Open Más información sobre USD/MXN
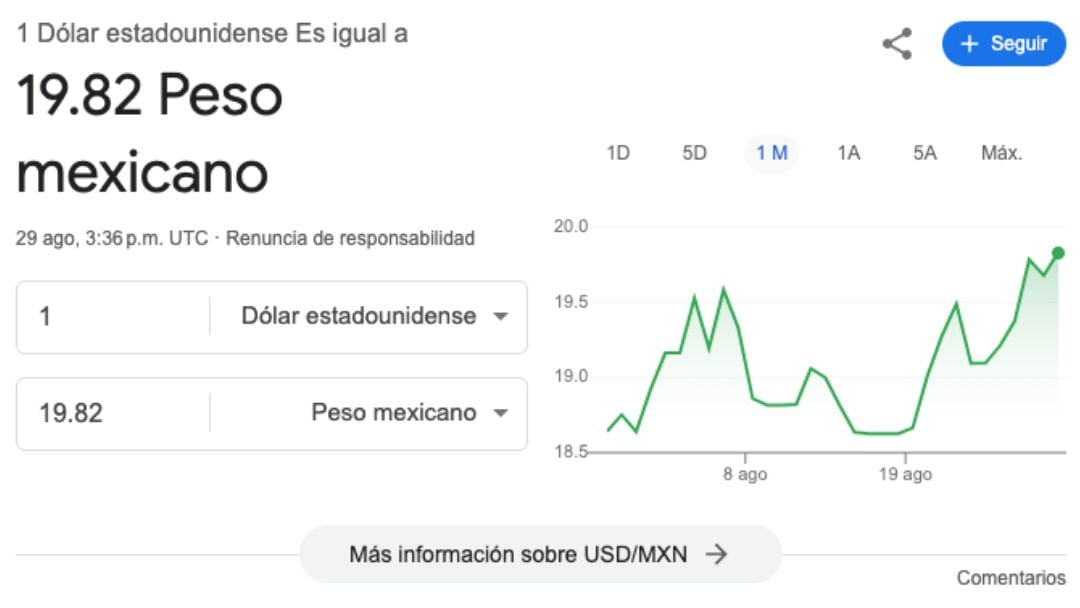The width and height of the screenshot is (1080, 608). 540,554
